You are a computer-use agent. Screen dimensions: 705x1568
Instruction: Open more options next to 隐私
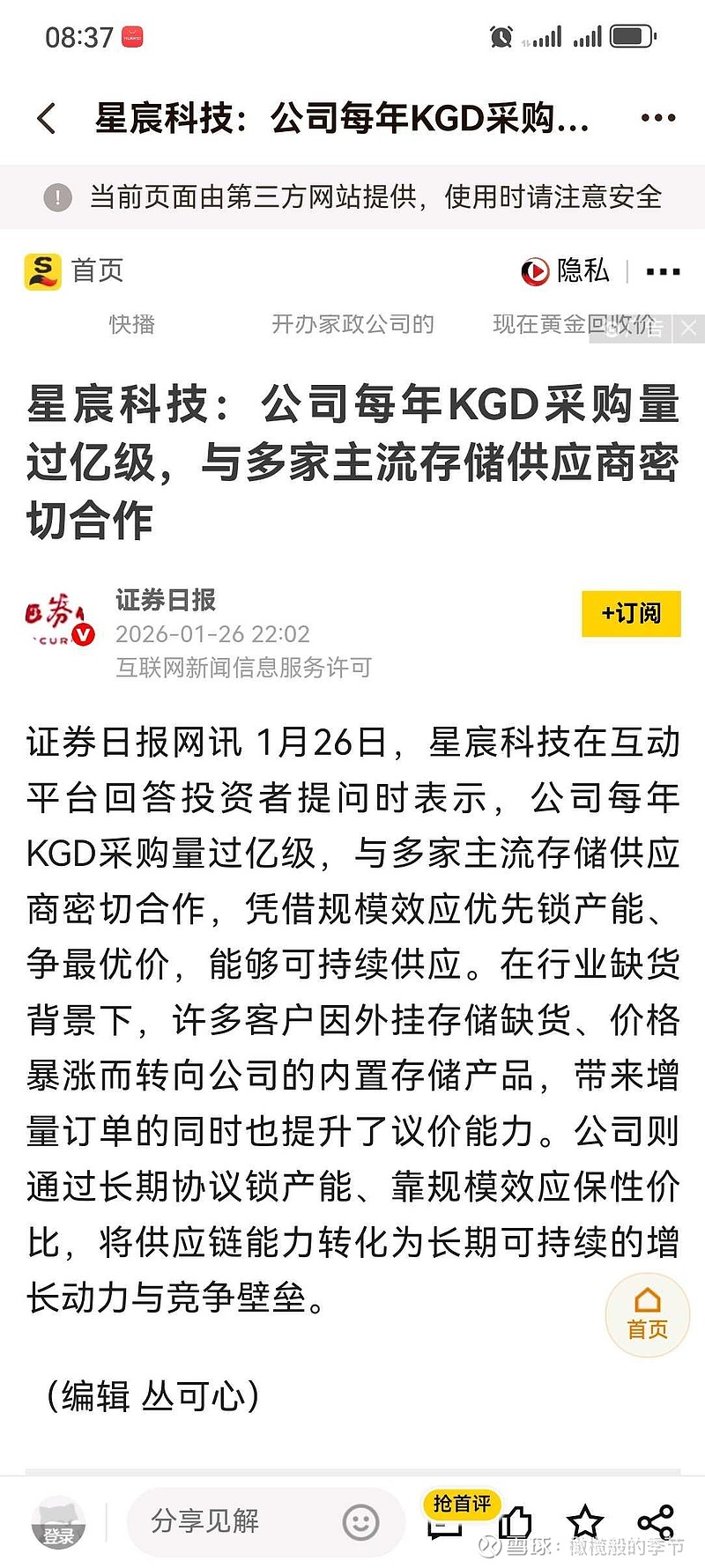coord(663,271)
